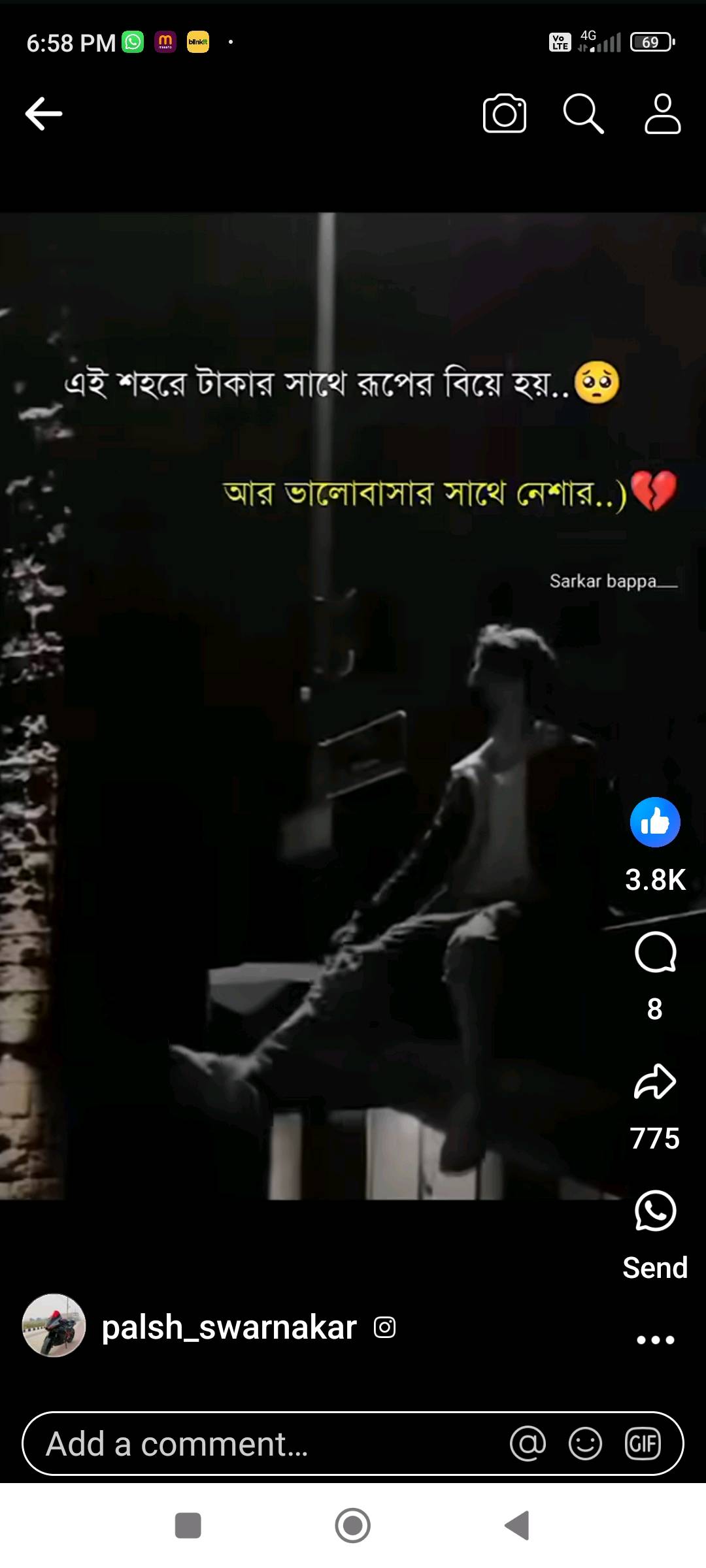Viewport: 706px width, 1568px height.
Task: Like this reel with the thumbs-up
Action: point(655,822)
